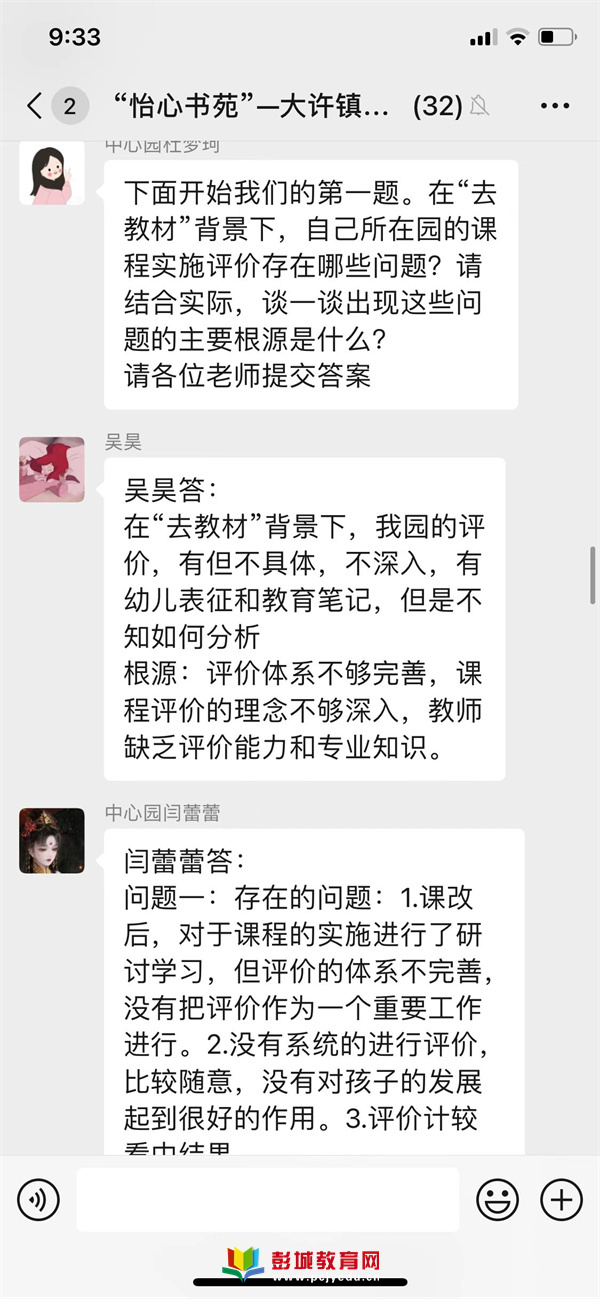600x1299 pixels.
Task: View 中心园闫蕾蕾's profile avatar
Action: [x=52, y=841]
